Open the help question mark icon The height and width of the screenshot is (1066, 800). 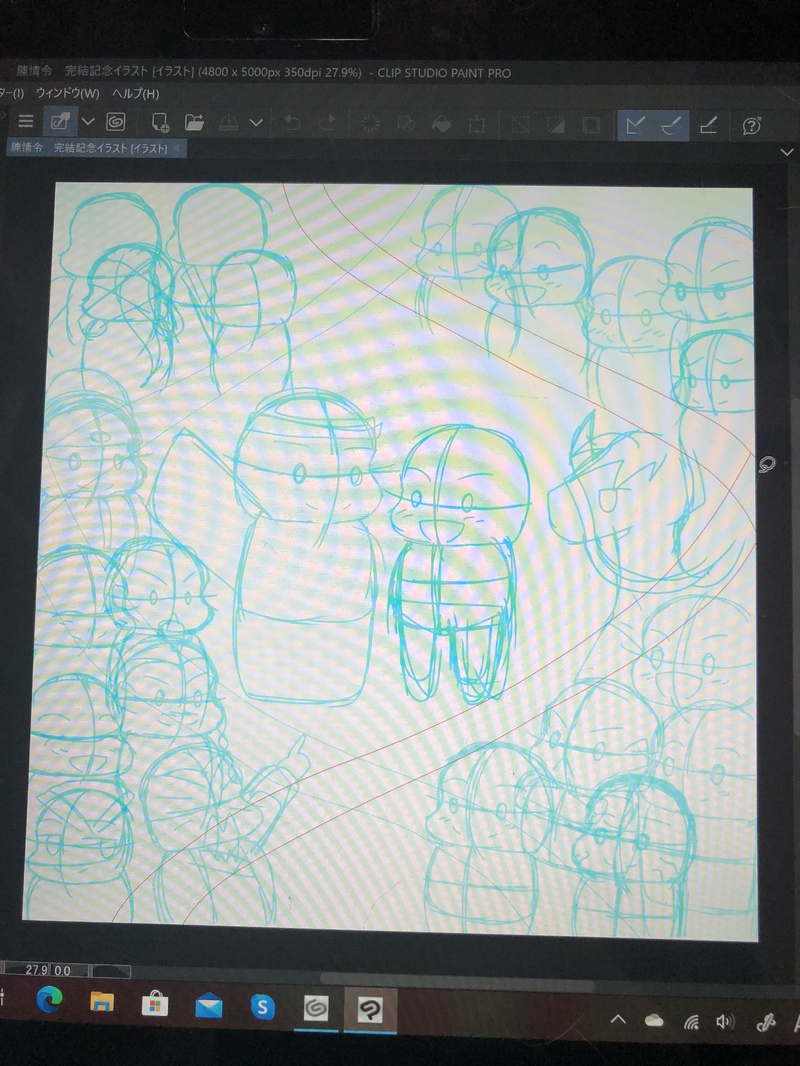coord(752,125)
